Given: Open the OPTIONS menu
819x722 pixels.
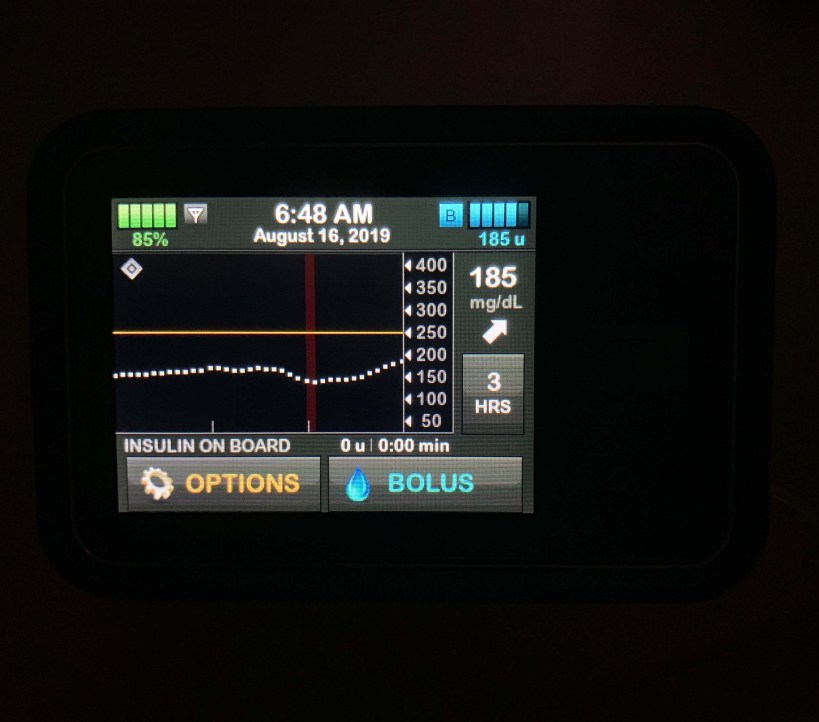Looking at the screenshot, I should (x=223, y=483).
